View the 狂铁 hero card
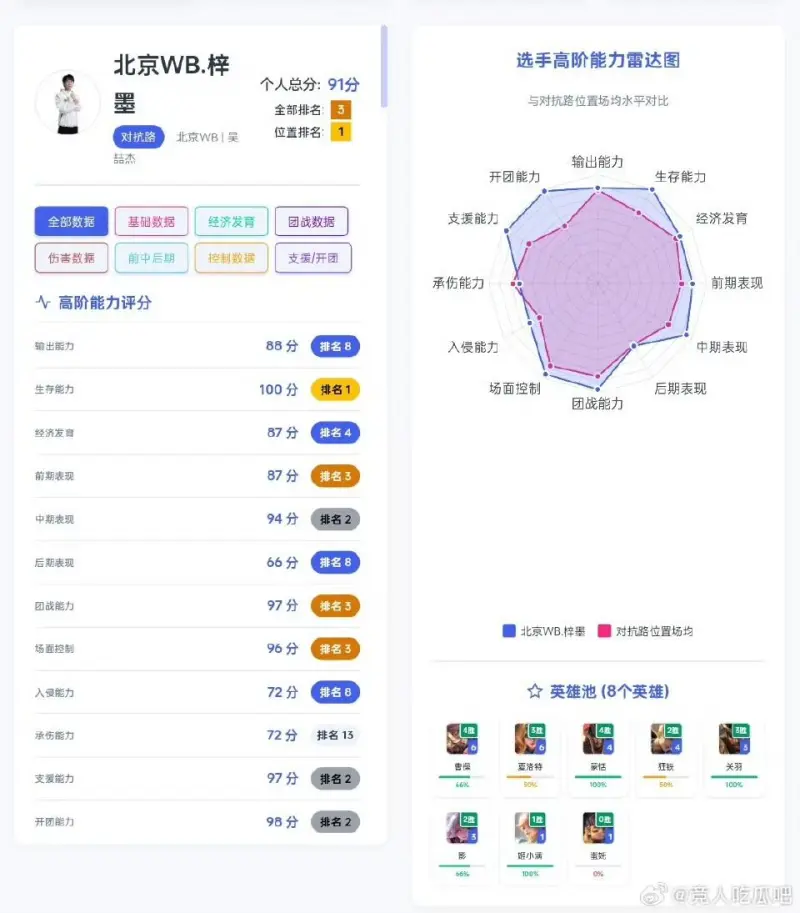 coord(666,756)
